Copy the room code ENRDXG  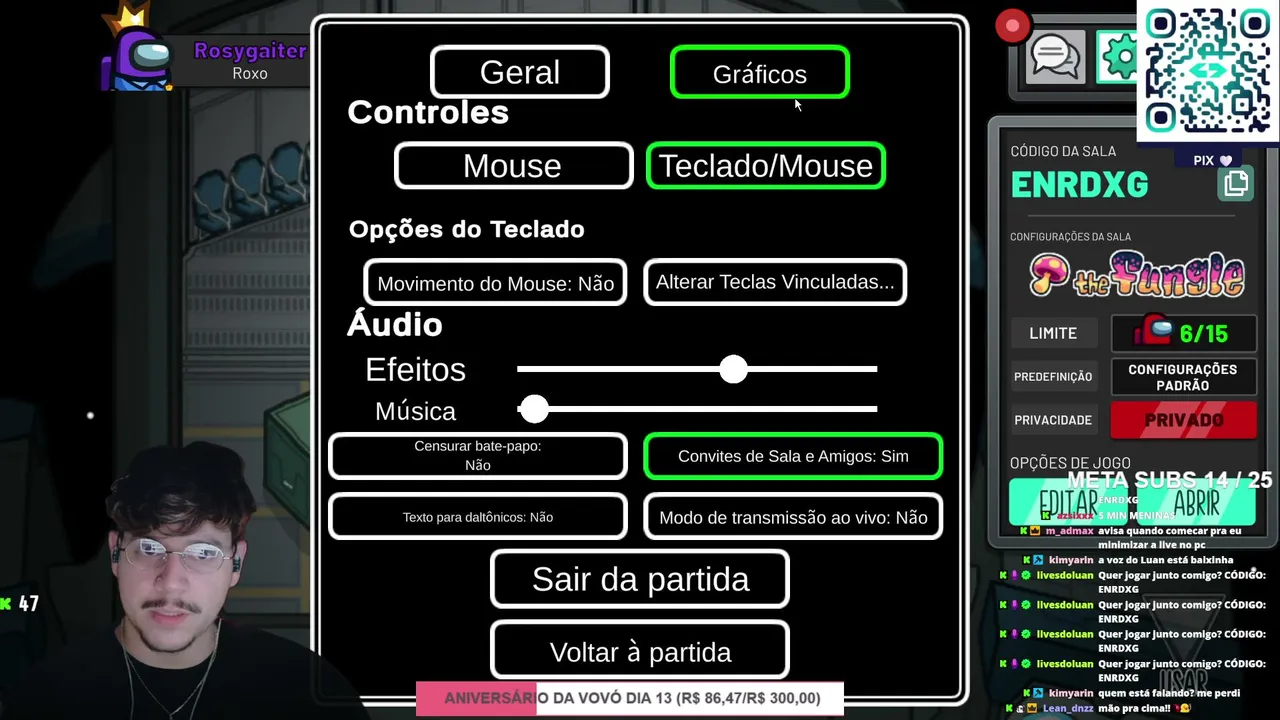point(1236,184)
